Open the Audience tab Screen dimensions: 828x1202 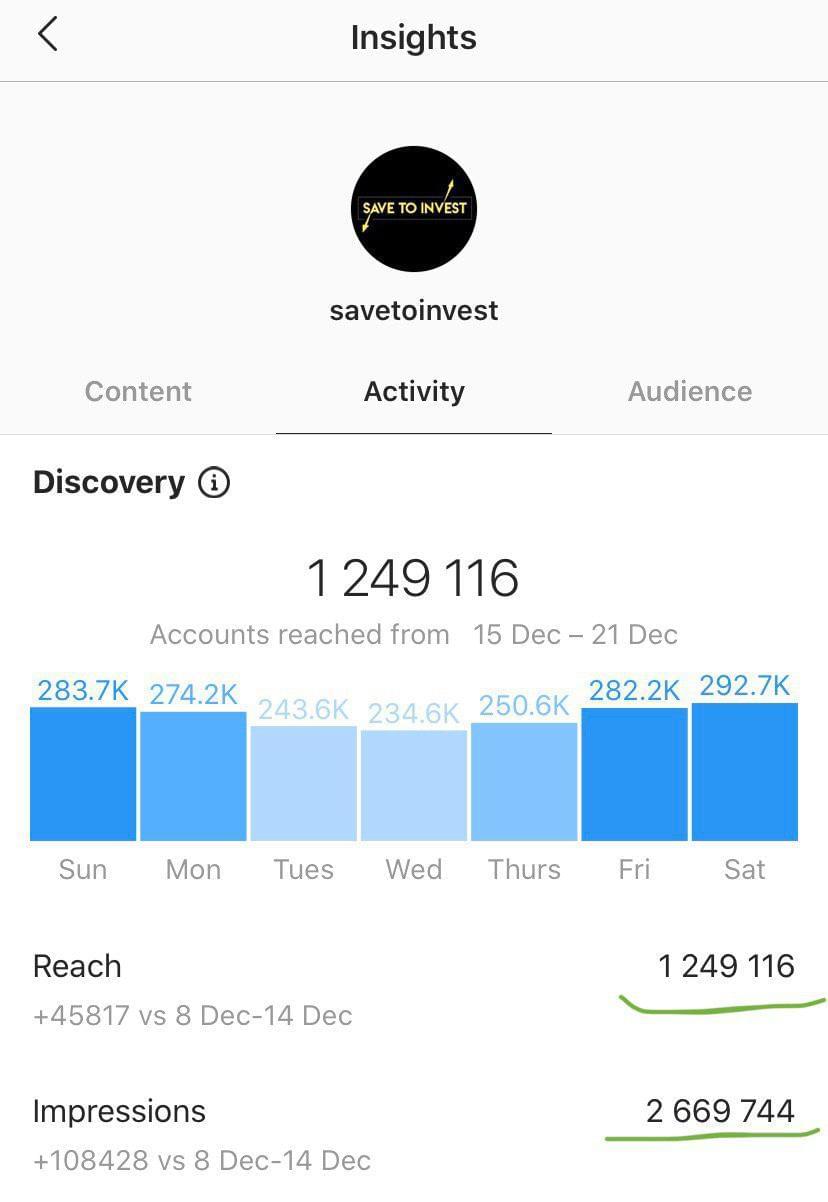tap(689, 391)
